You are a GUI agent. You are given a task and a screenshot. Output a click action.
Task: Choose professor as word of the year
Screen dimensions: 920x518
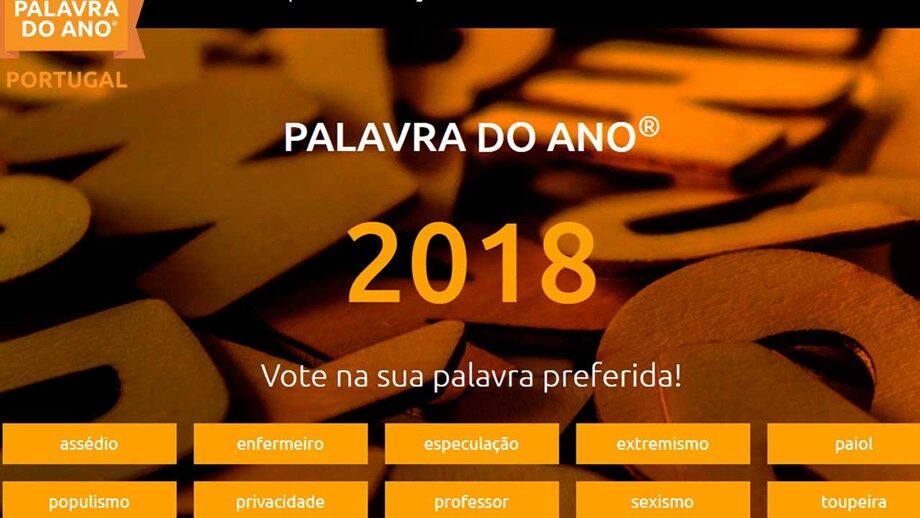(x=471, y=501)
